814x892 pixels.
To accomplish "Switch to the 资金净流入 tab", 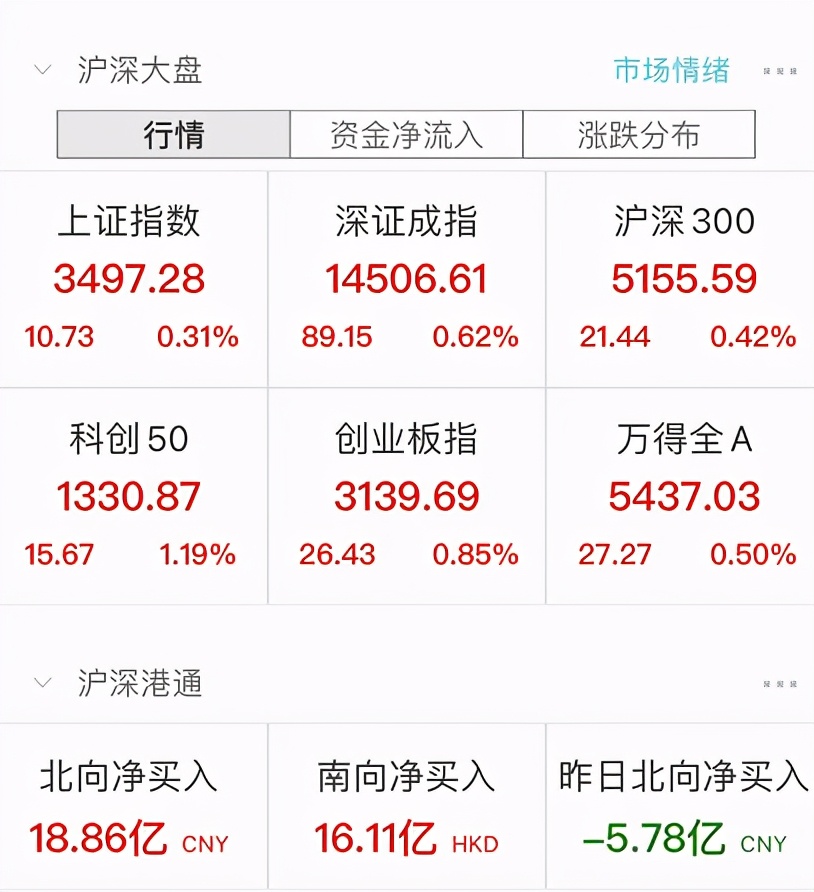I will tap(406, 135).
